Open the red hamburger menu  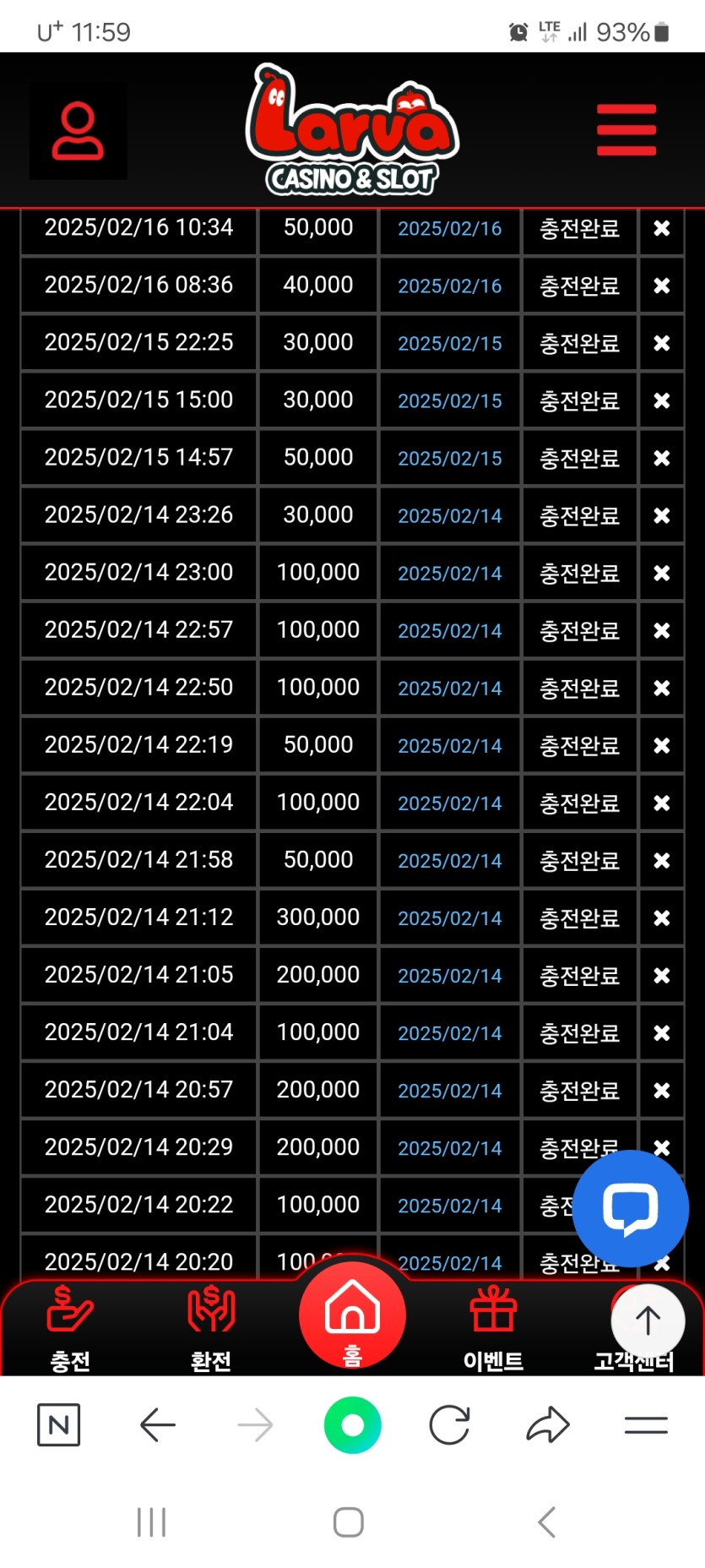click(626, 130)
